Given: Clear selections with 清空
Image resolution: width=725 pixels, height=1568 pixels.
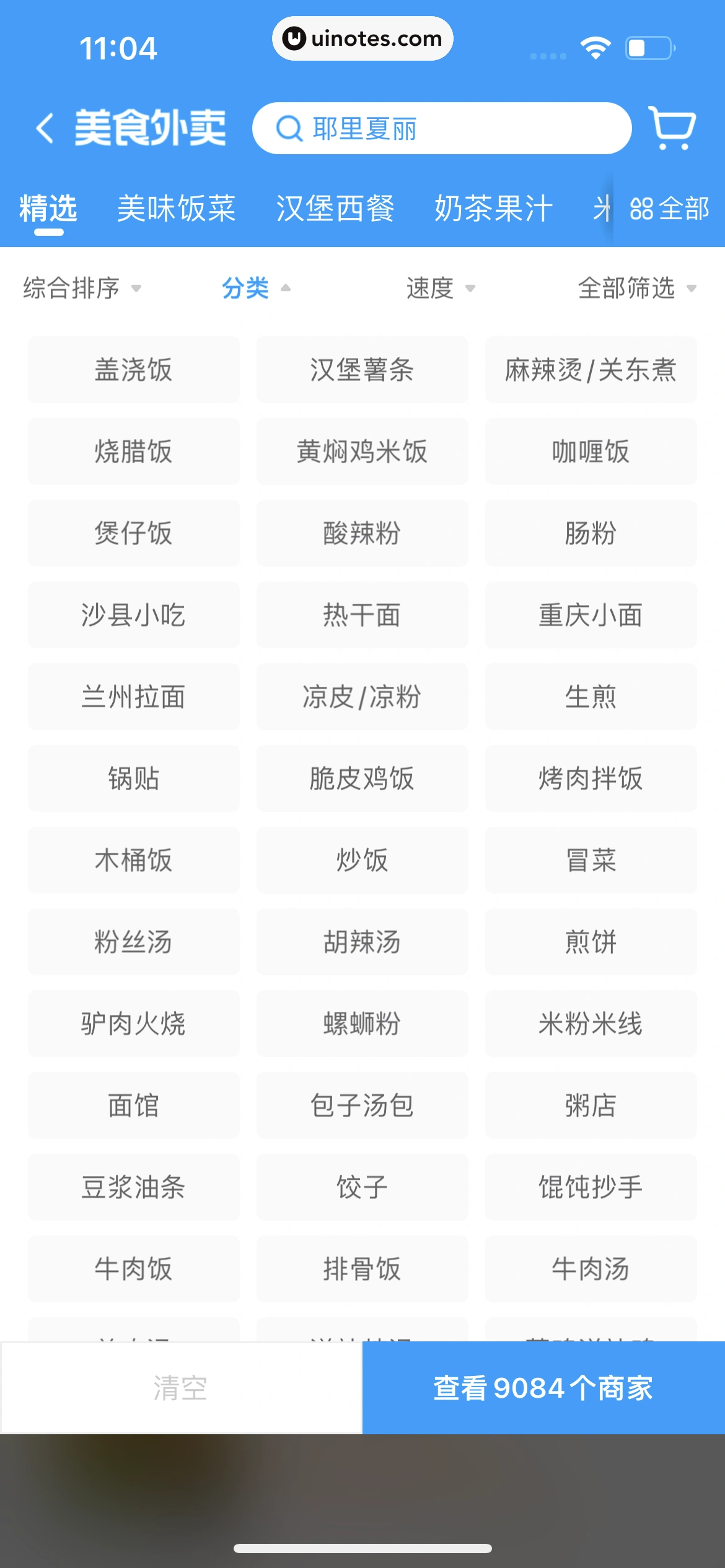Looking at the screenshot, I should click(180, 1388).
